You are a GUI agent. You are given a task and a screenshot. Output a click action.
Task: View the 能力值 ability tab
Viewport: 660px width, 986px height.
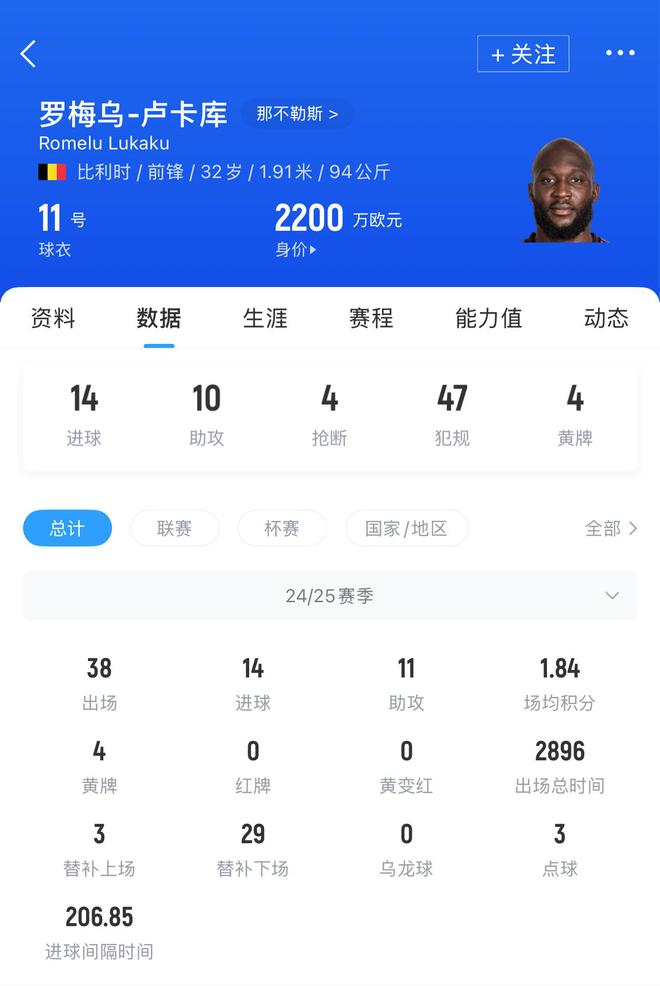point(488,318)
